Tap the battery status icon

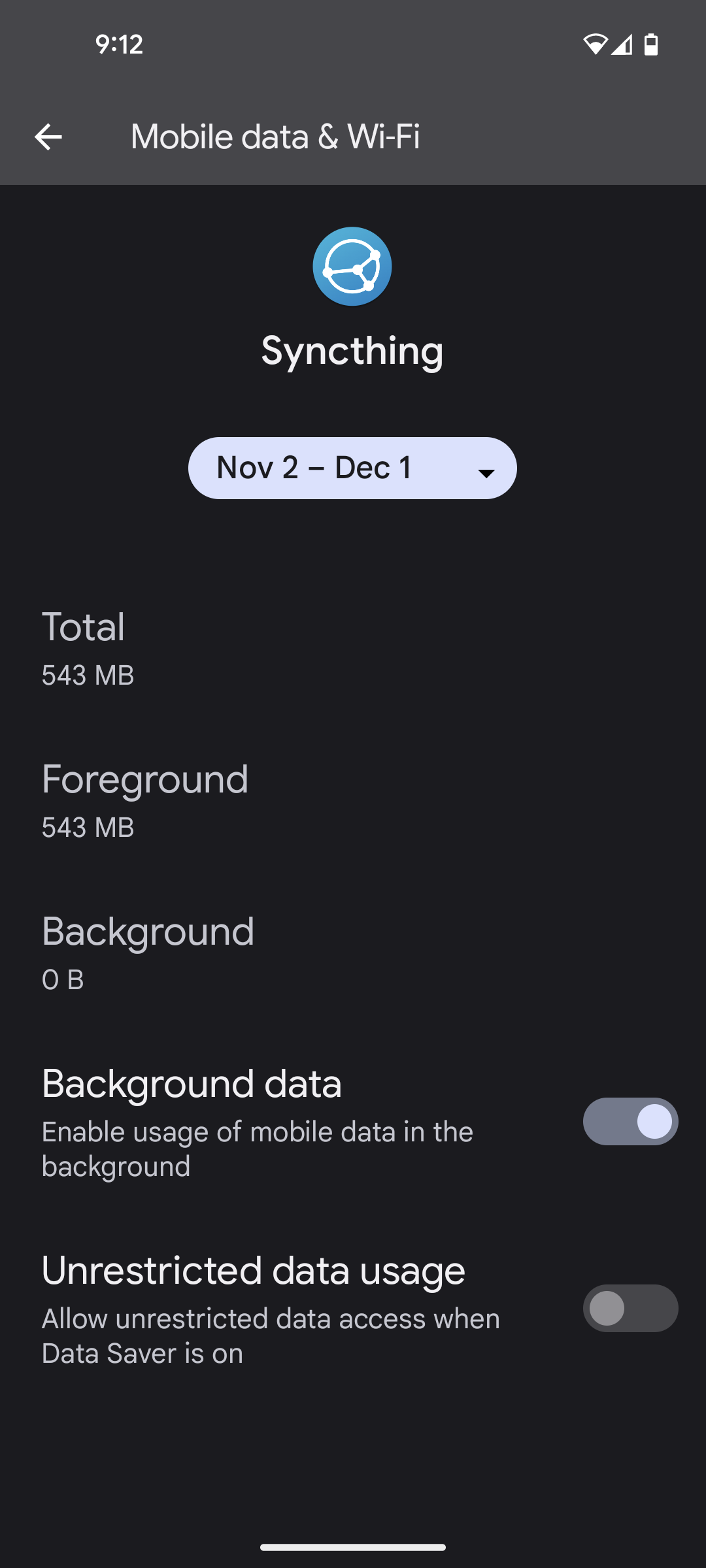[652, 44]
